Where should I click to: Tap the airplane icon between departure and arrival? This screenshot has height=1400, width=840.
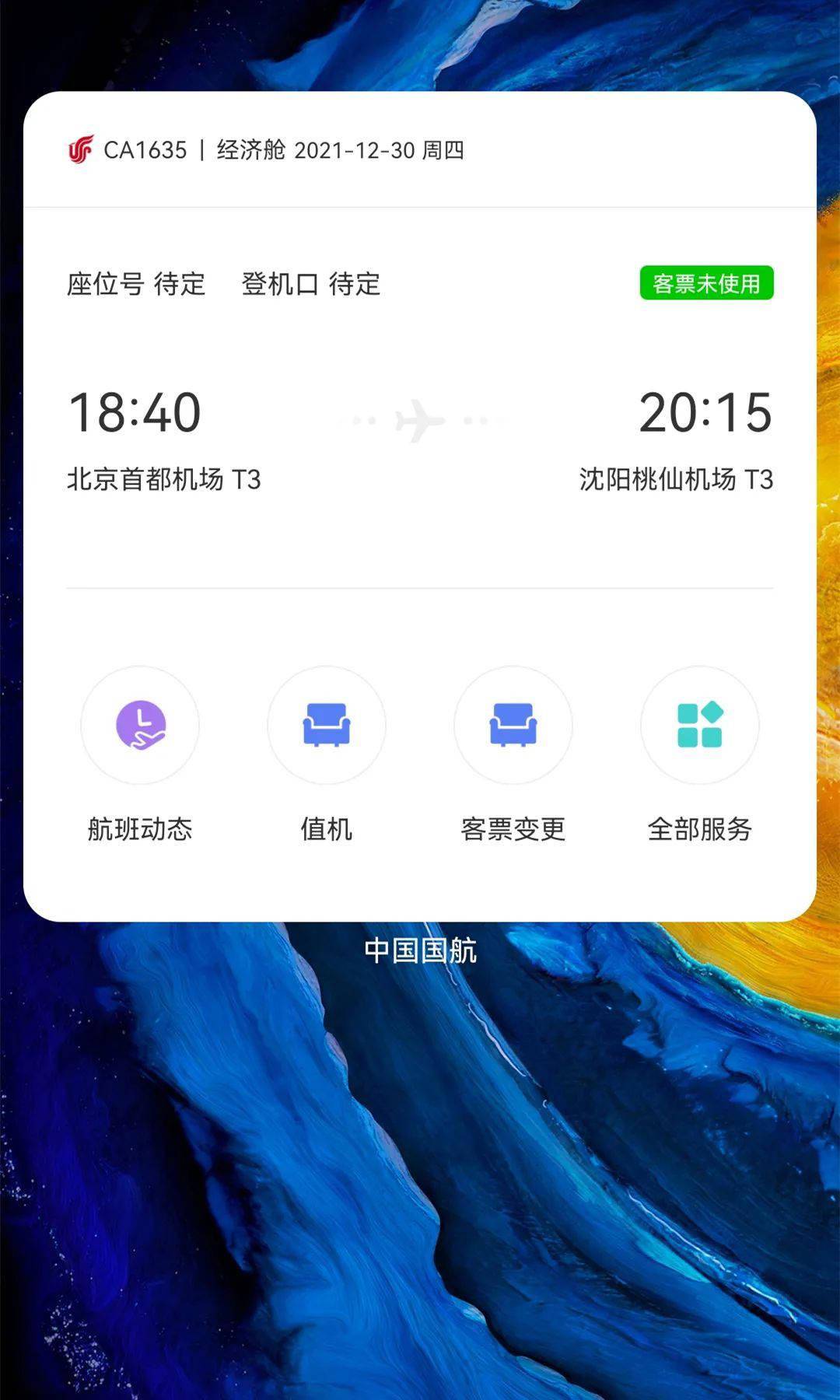tap(420, 420)
